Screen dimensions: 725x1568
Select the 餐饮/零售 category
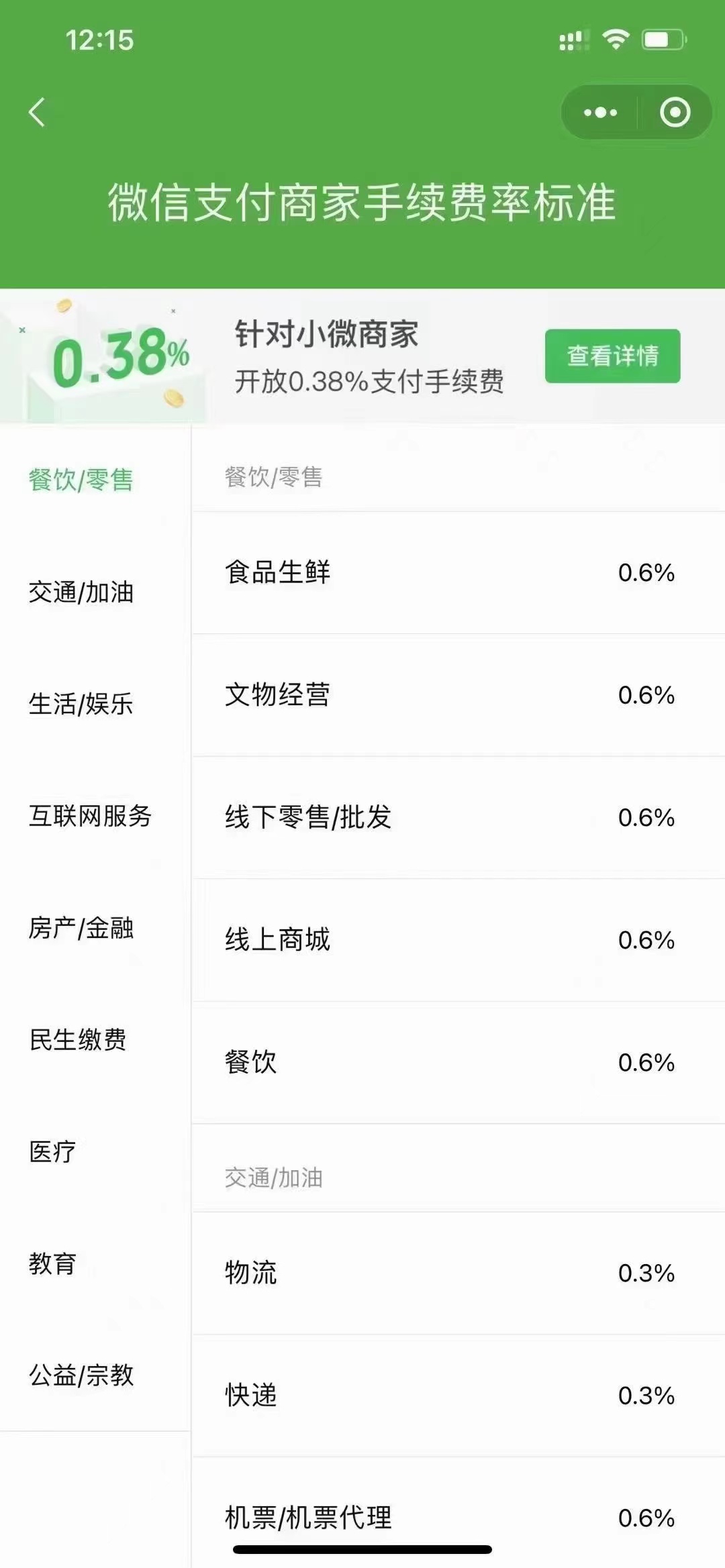point(81,480)
